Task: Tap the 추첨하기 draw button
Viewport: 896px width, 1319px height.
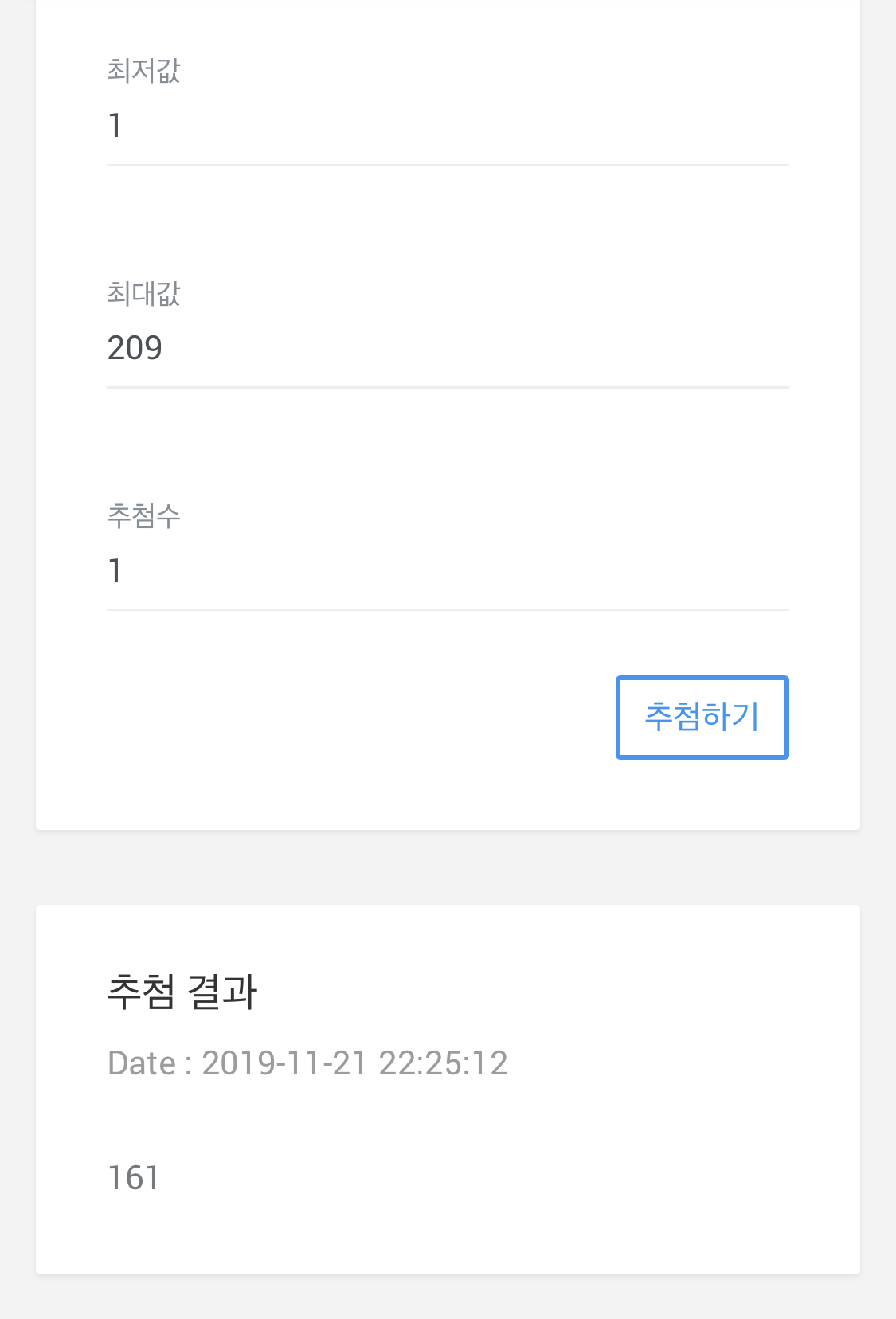Action: (702, 717)
